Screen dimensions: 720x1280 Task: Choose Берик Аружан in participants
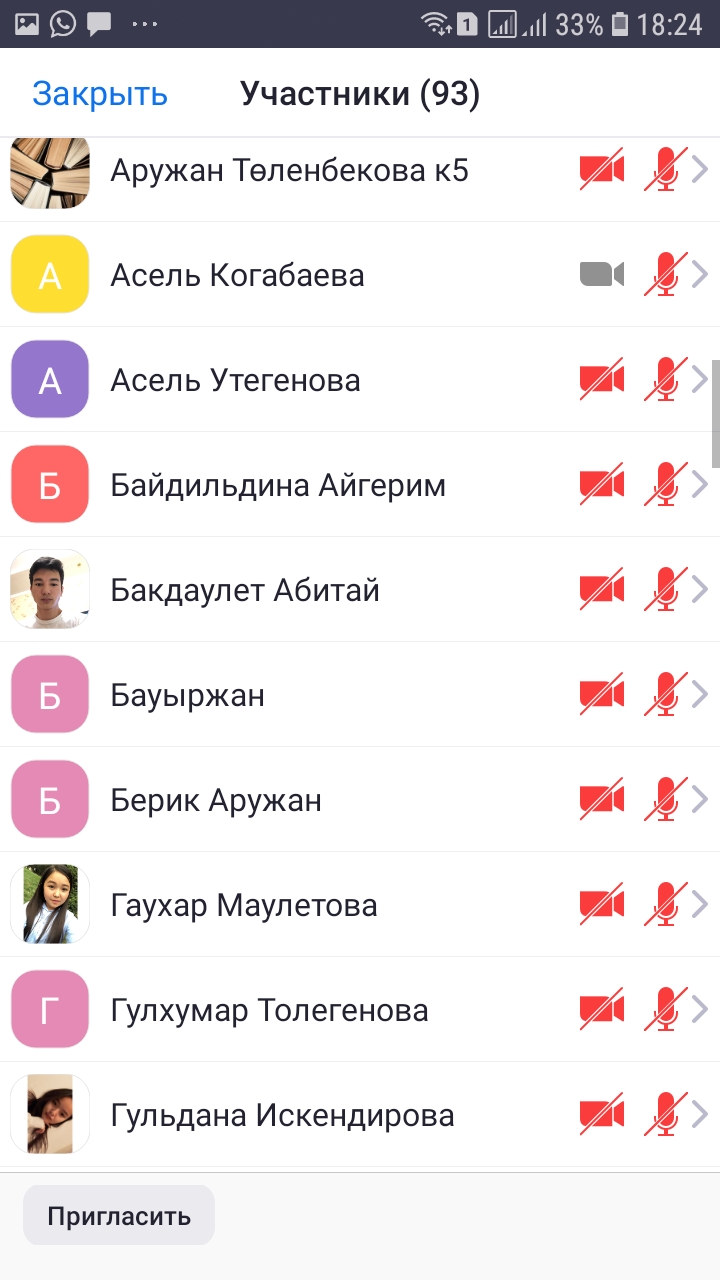[216, 800]
